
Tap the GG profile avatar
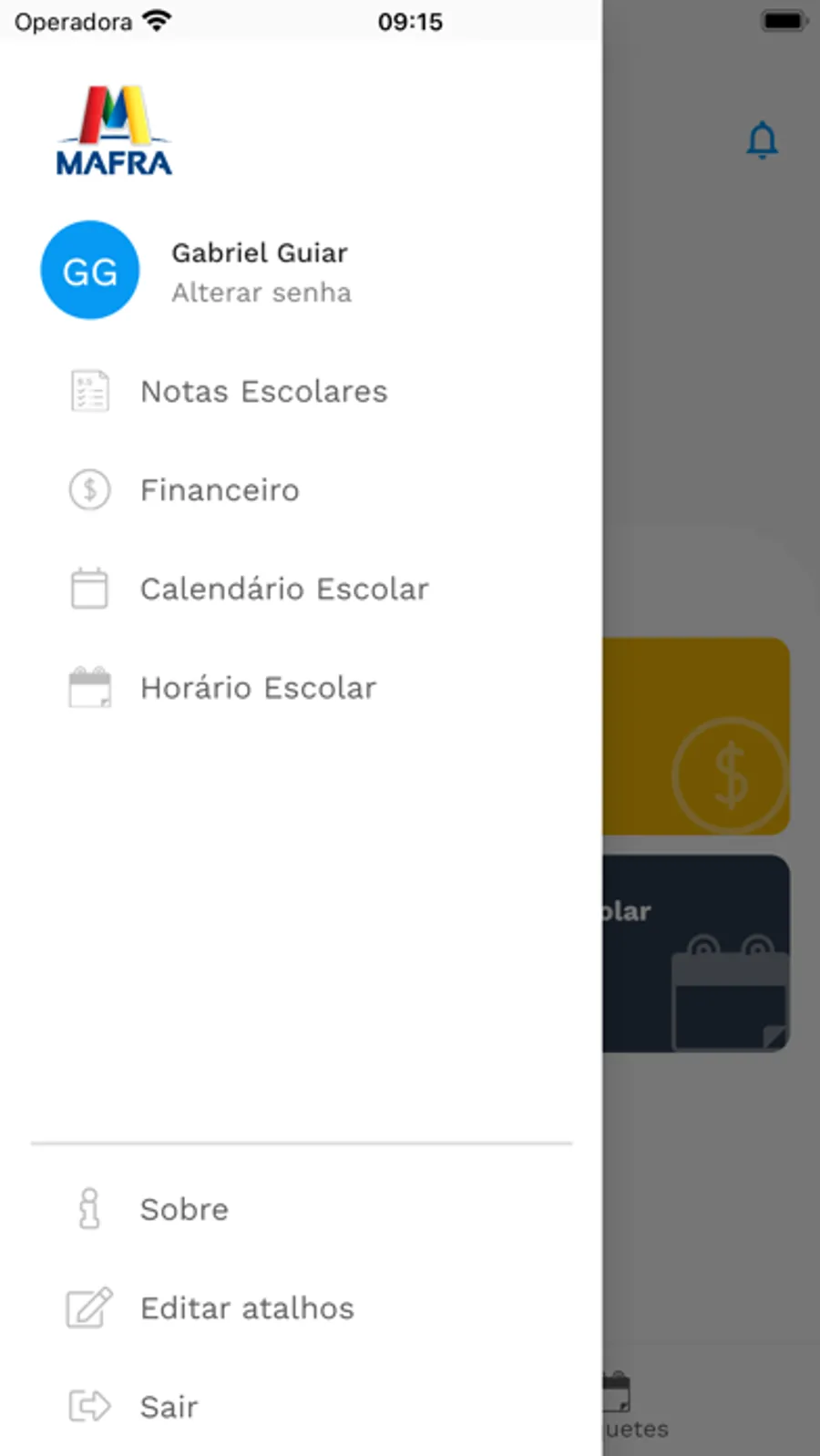coord(90,271)
